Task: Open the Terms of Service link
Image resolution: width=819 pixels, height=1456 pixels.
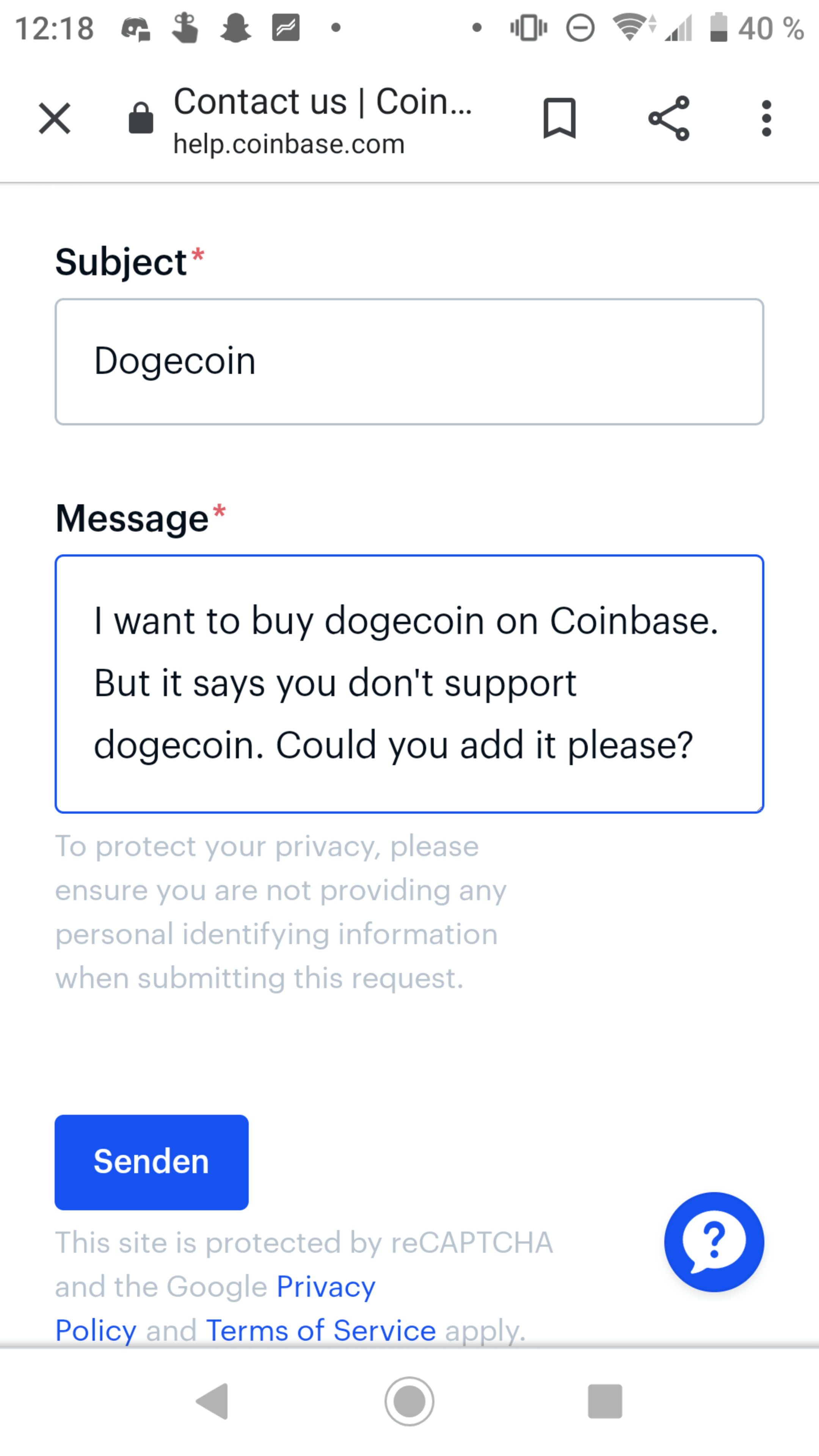Action: pos(321,1330)
